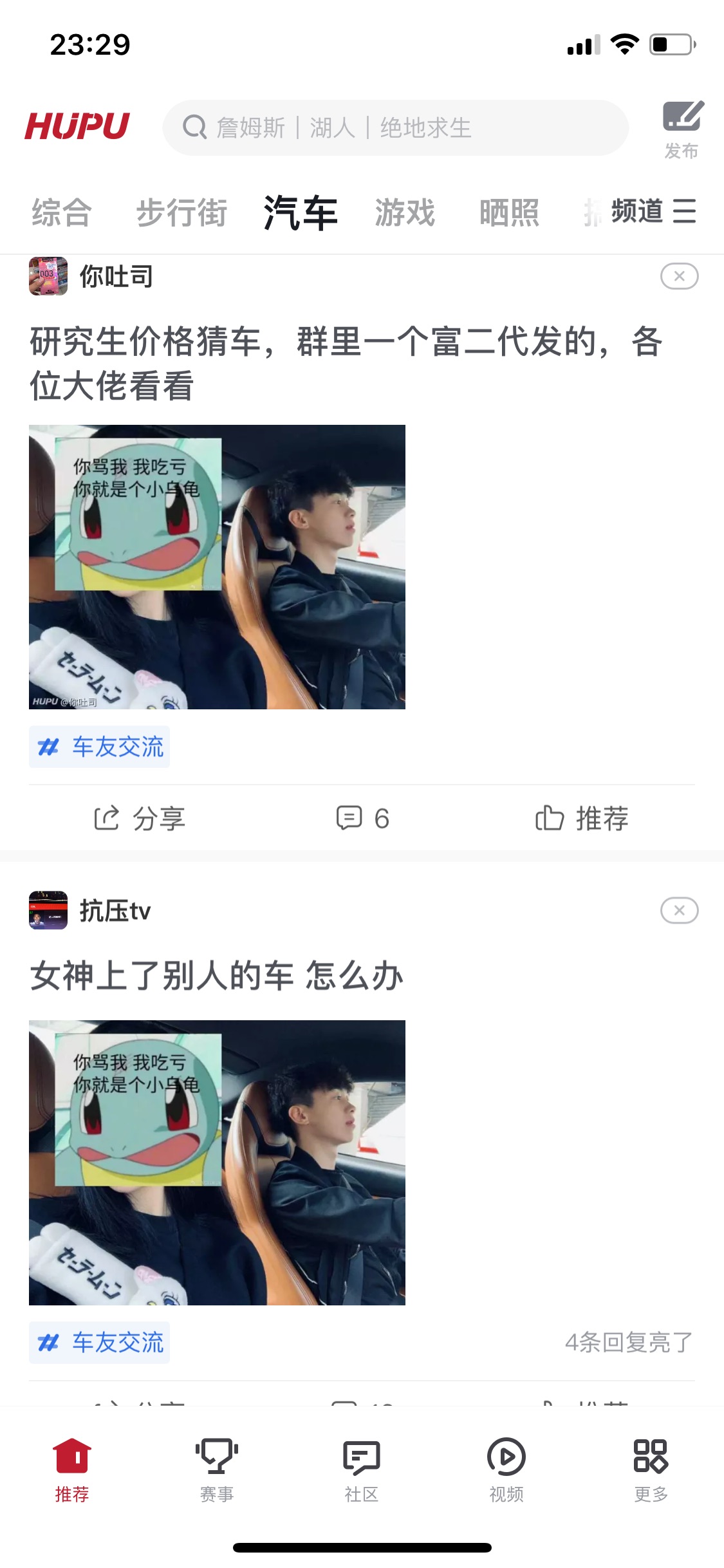
Task: Dismiss the post by 你吐司
Action: [x=679, y=276]
